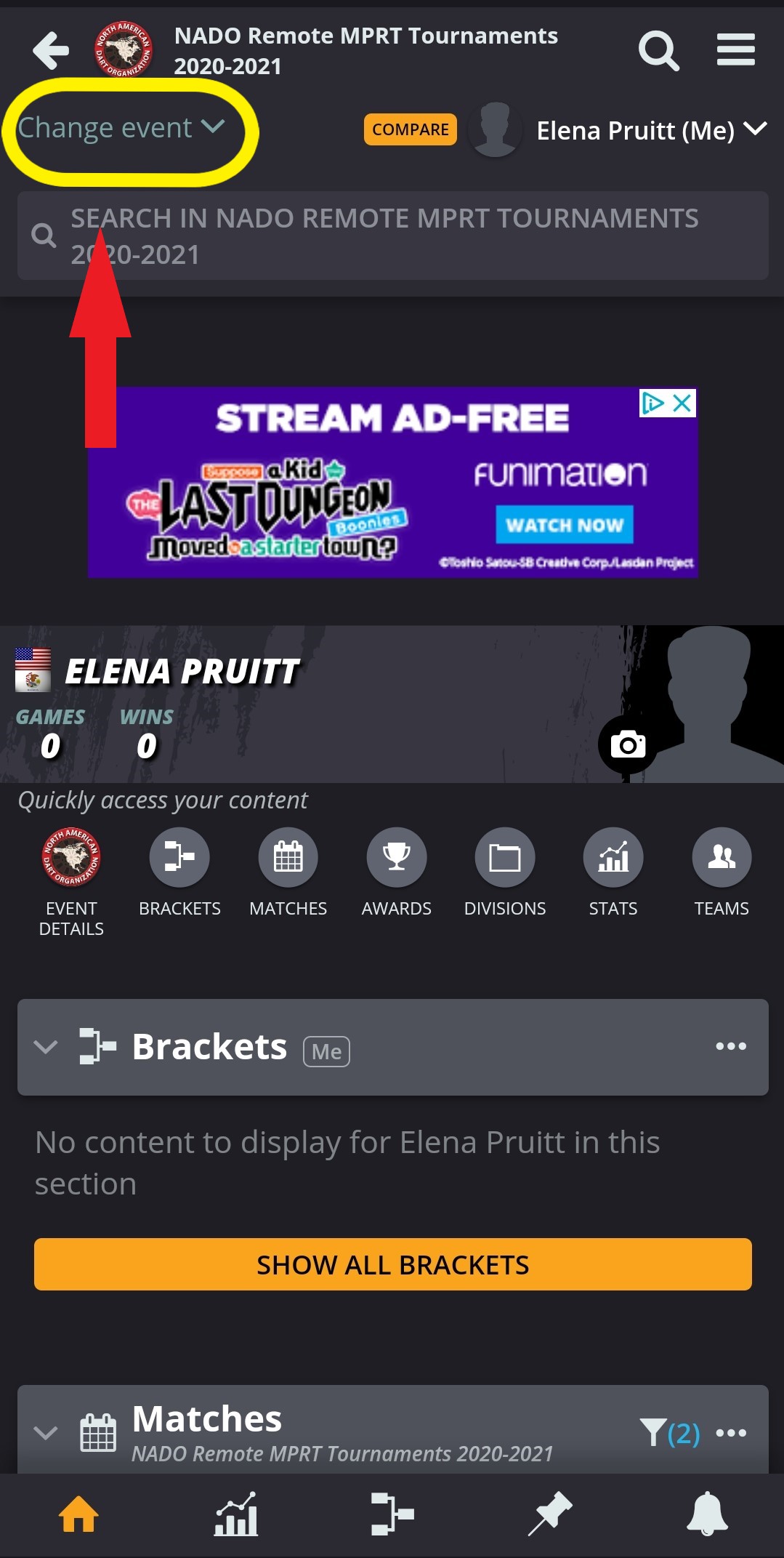The height and width of the screenshot is (1558, 784).
Task: Open the Elena Pruitt (Me) player selector
Action: 650,131
